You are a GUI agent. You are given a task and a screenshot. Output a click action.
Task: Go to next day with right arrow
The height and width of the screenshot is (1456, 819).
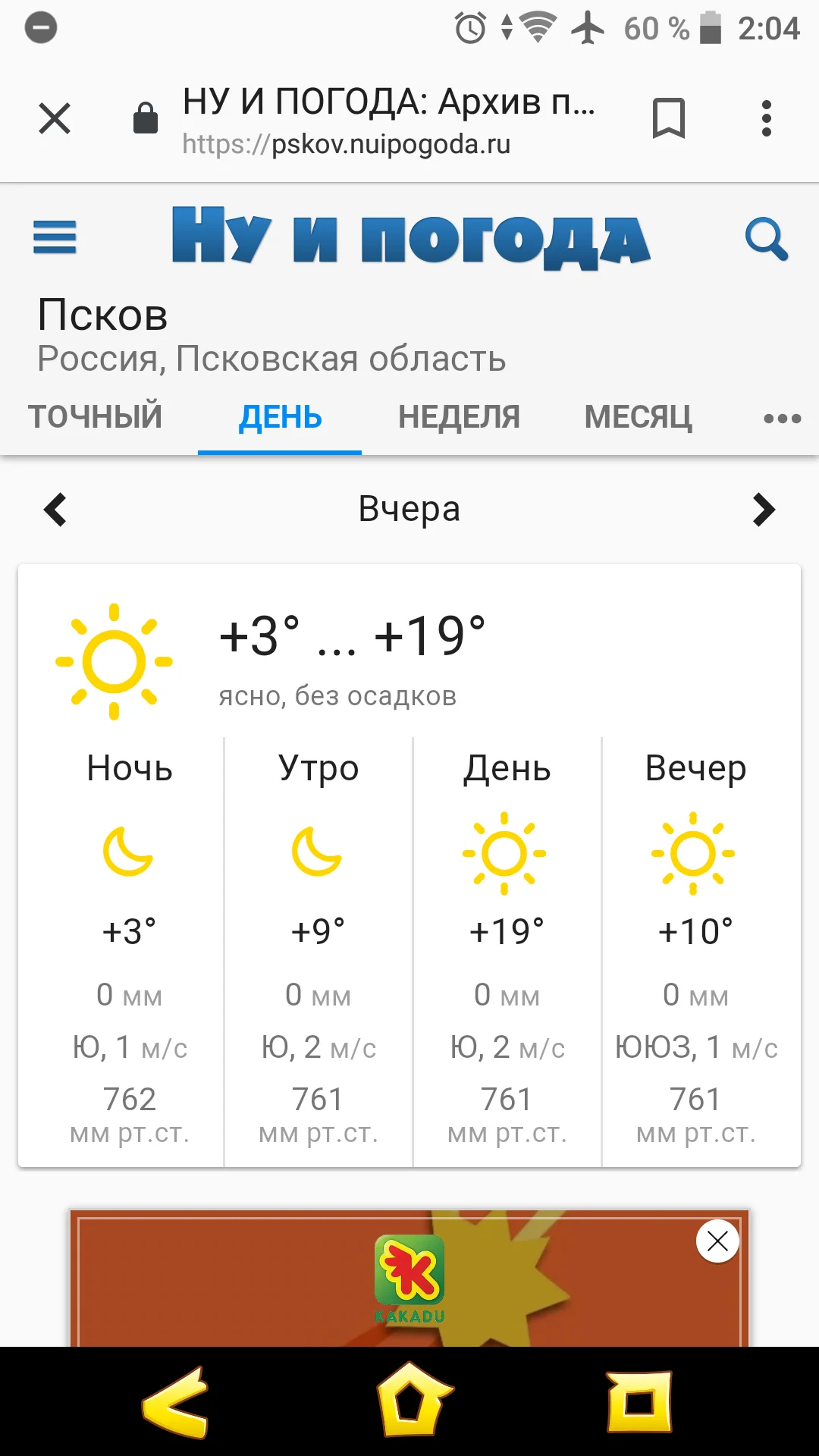point(764,510)
